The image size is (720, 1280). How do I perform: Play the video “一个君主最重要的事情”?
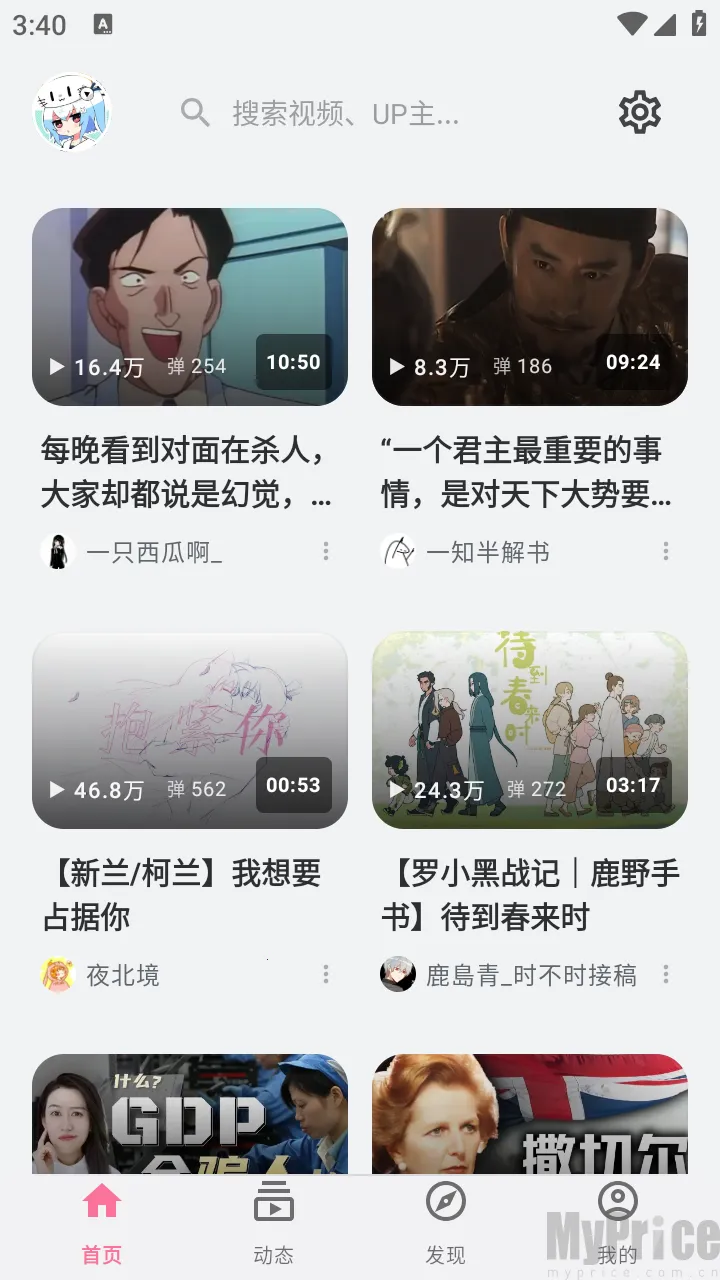(x=530, y=307)
